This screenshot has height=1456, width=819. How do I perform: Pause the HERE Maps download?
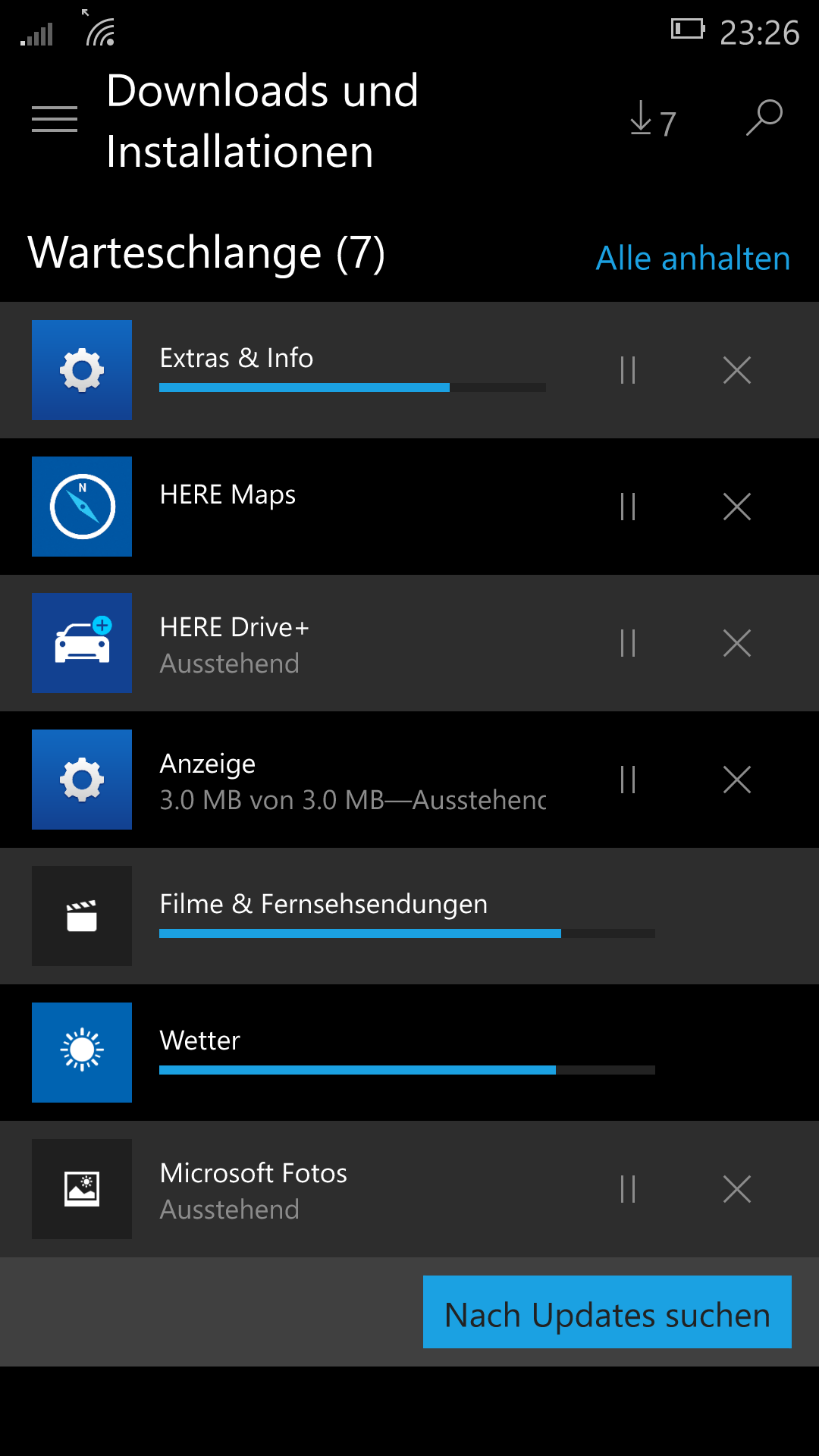628,507
